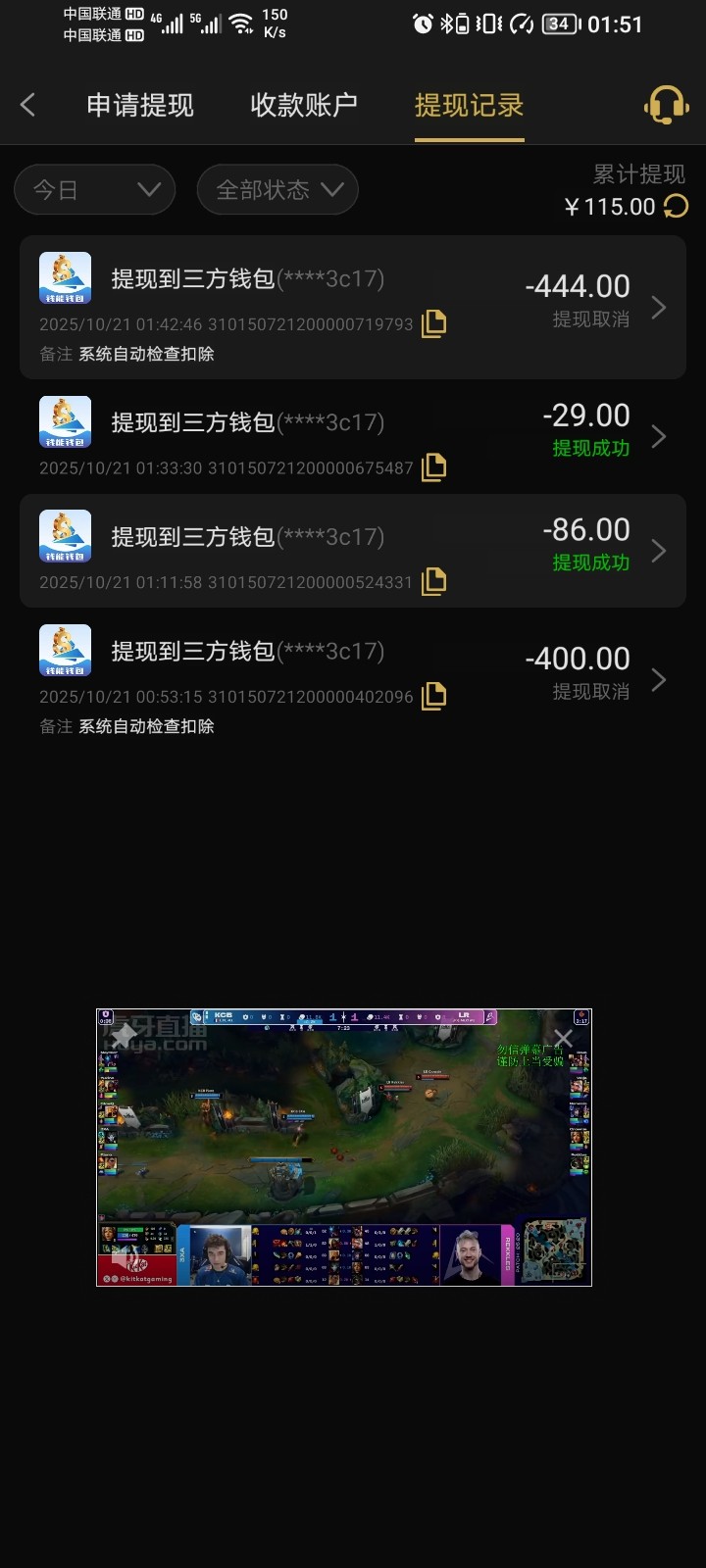Open the -444.00 cancelled withdrawal record

[353, 307]
